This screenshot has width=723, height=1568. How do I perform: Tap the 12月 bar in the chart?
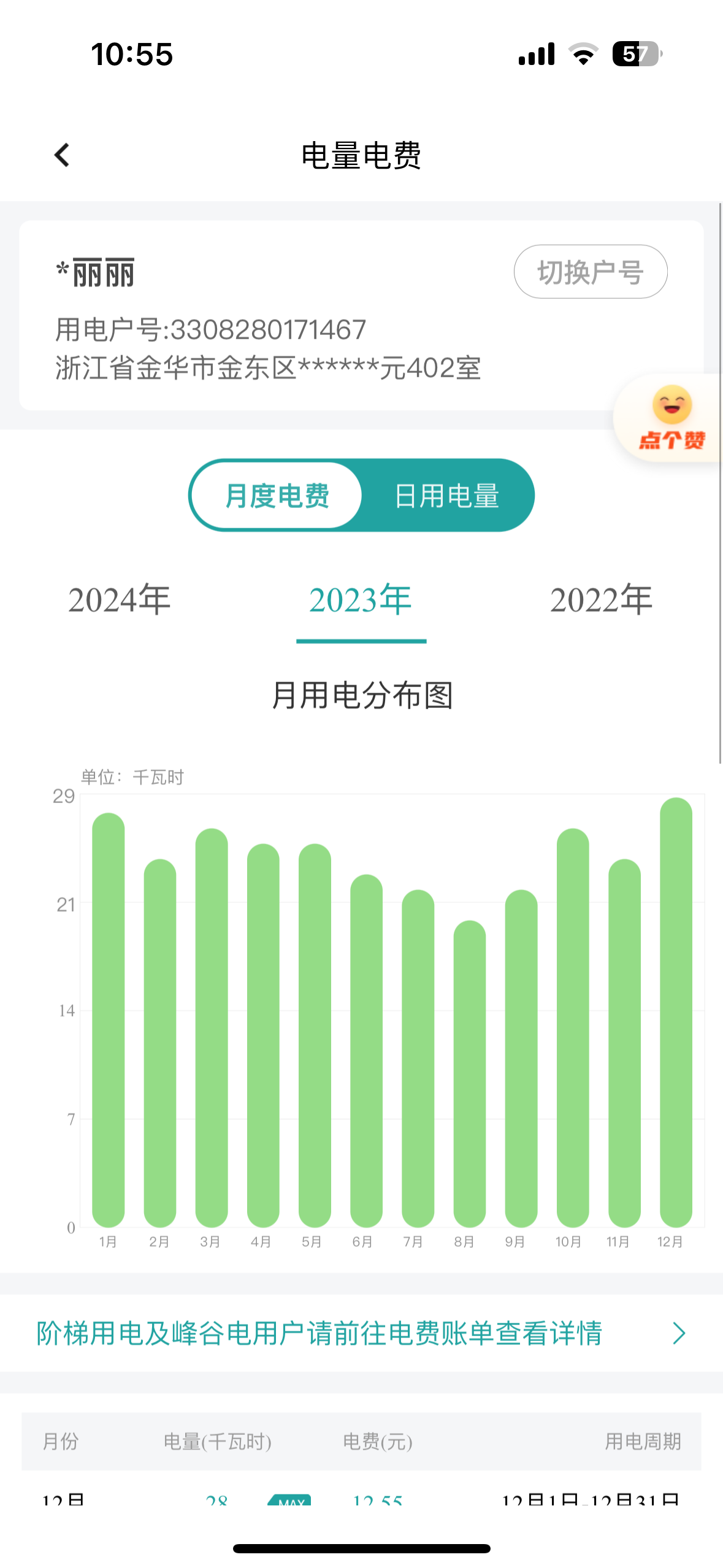[675, 1012]
